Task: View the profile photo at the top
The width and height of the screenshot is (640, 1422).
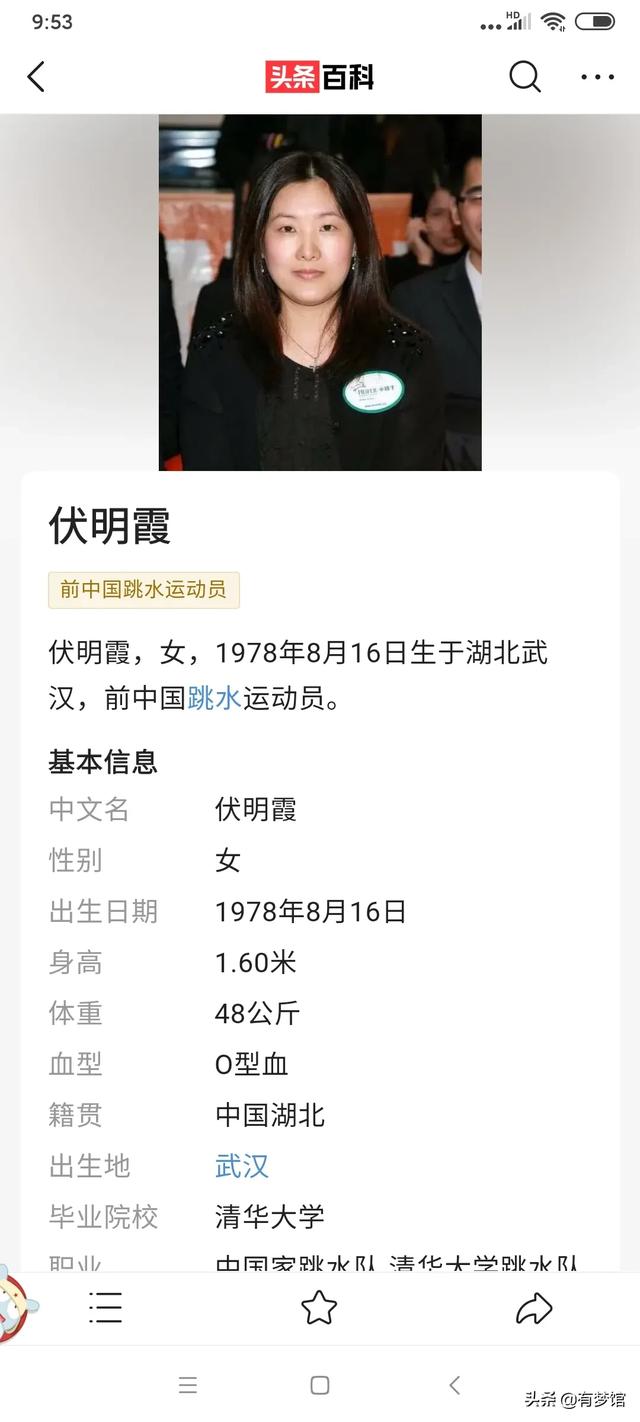Action: click(x=320, y=292)
